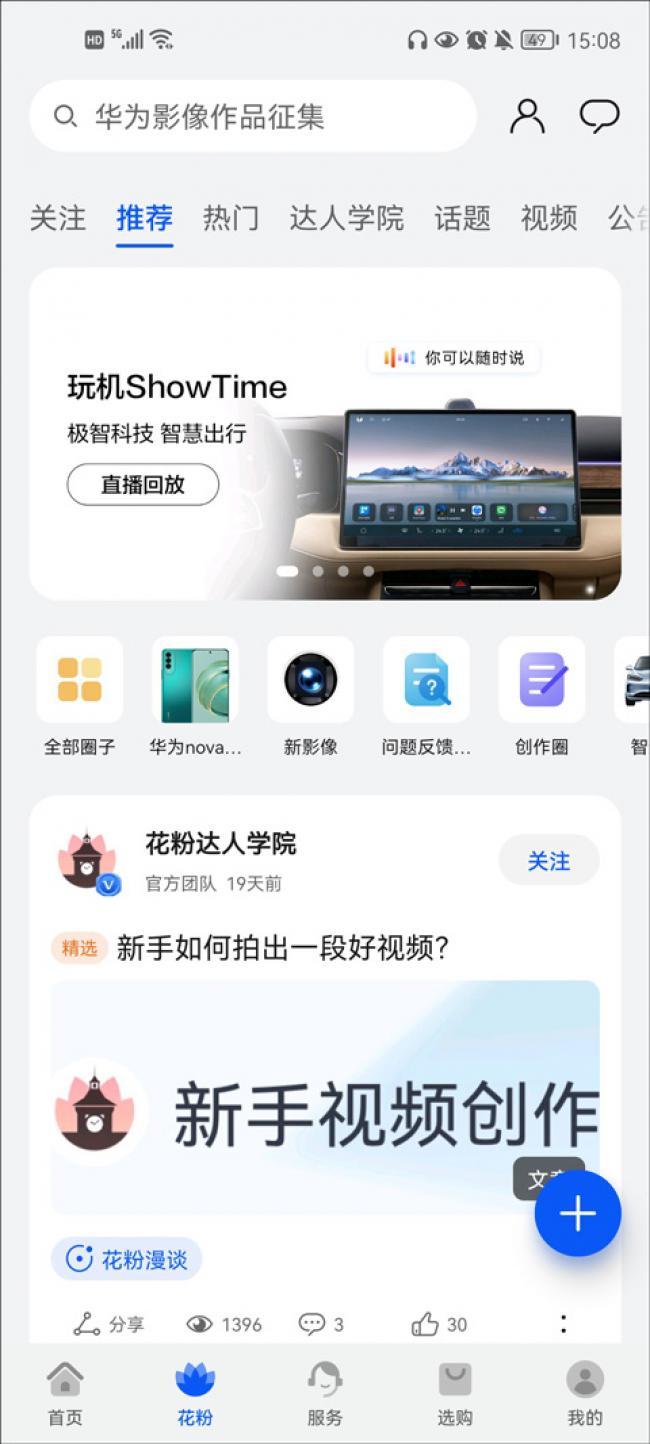Switch to the 热门 top tab
This screenshot has width=650, height=1444.
pos(231,218)
